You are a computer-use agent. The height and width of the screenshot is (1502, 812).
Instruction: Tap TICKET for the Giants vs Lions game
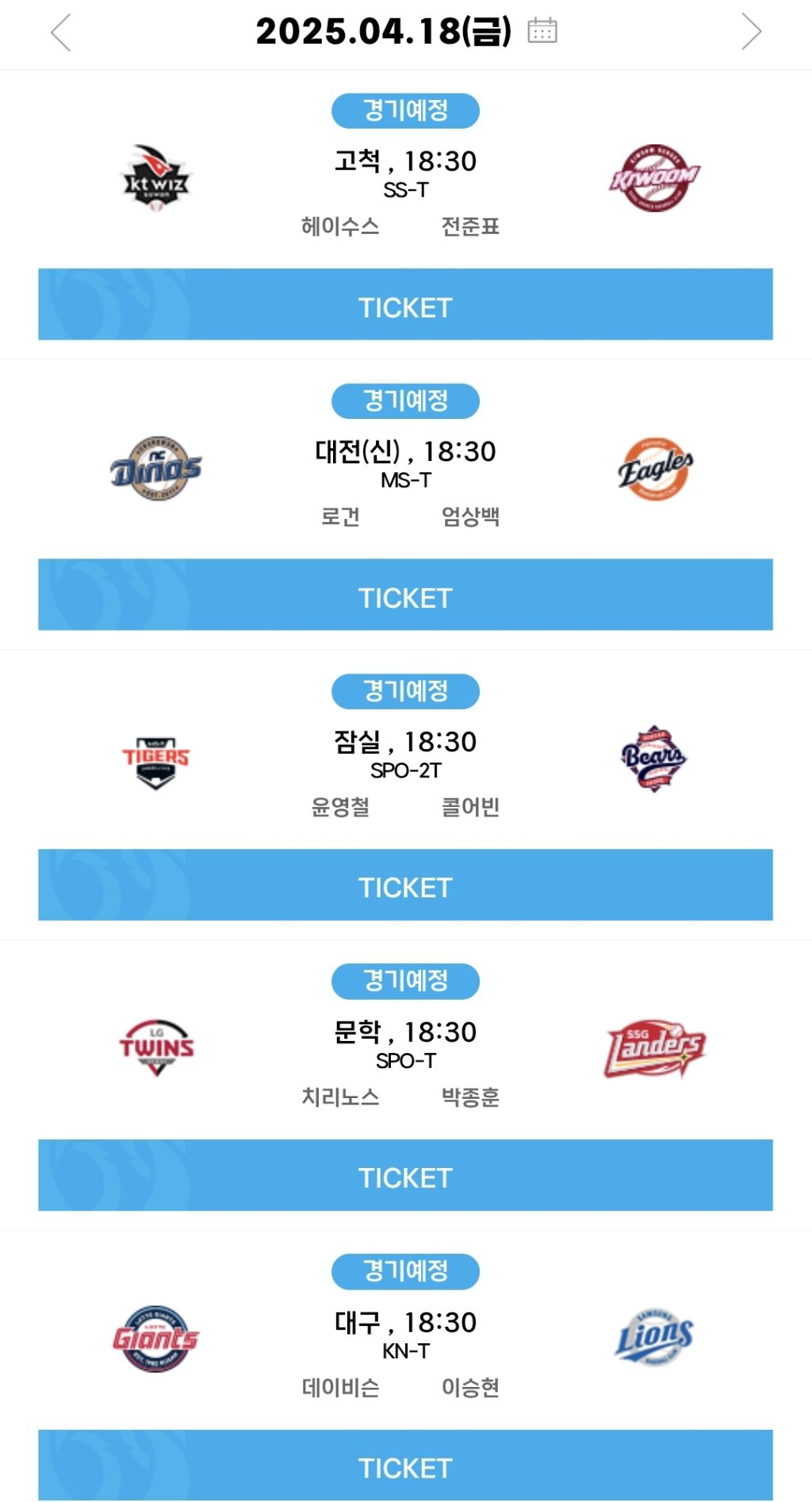click(405, 1466)
